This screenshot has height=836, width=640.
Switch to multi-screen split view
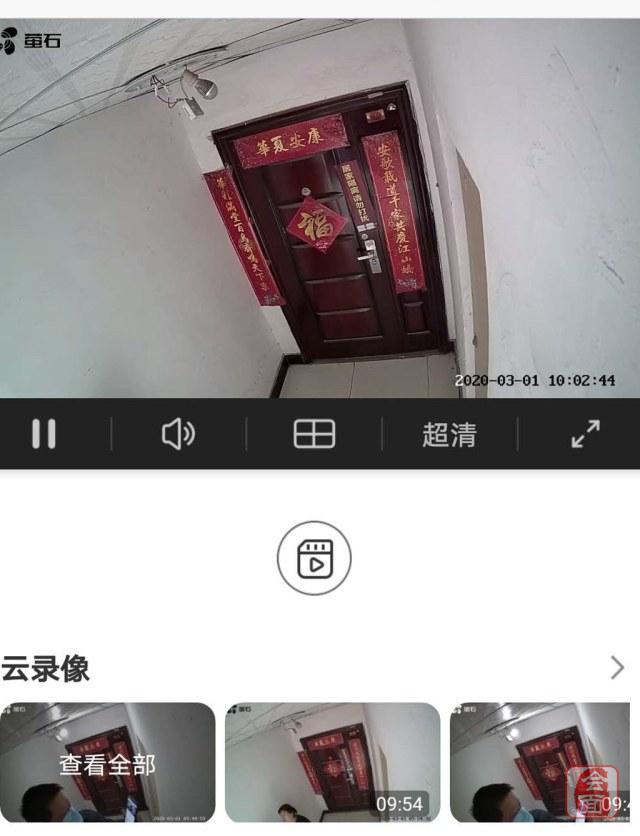click(314, 434)
